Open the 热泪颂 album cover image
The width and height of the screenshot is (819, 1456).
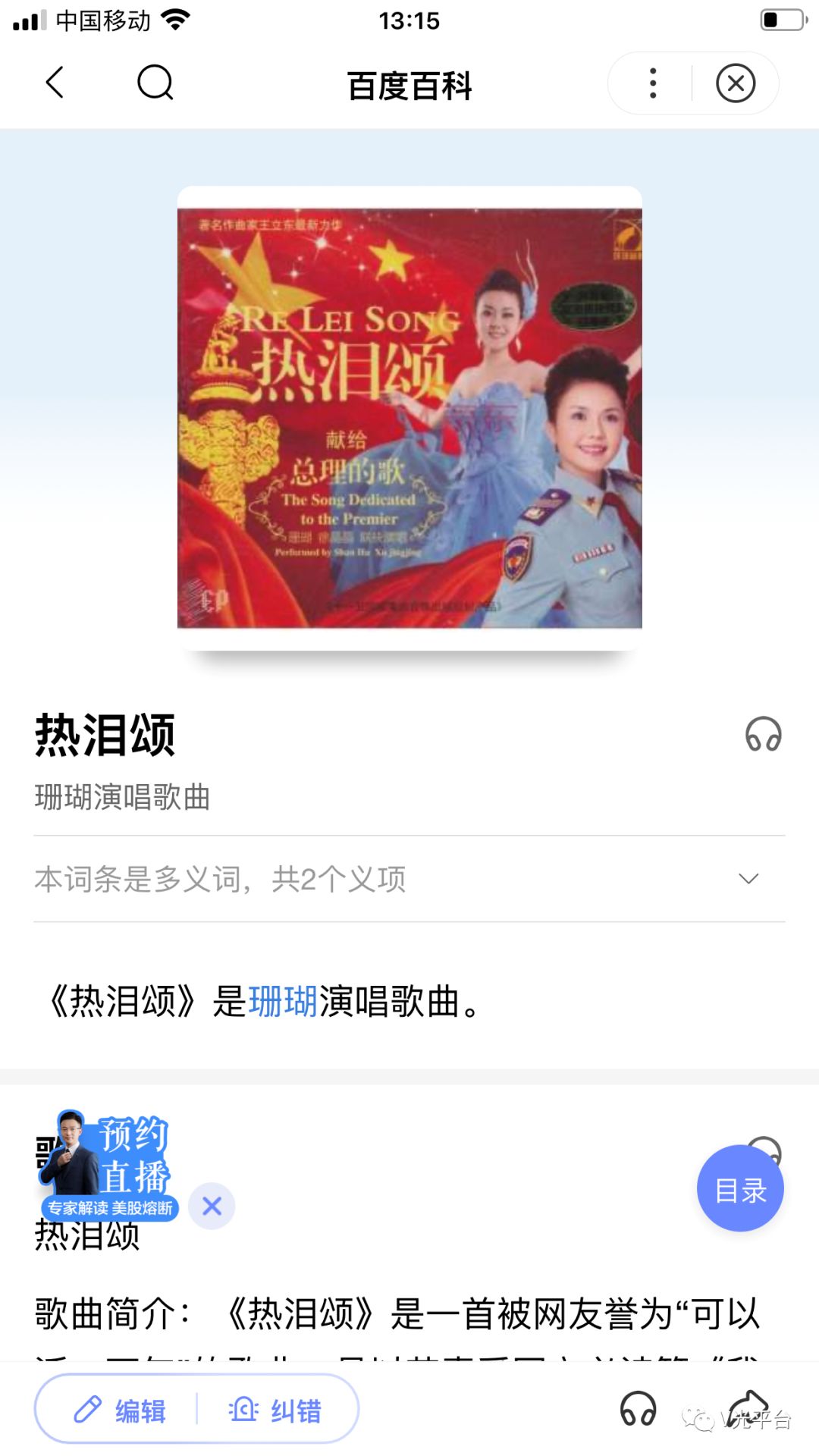(x=409, y=418)
